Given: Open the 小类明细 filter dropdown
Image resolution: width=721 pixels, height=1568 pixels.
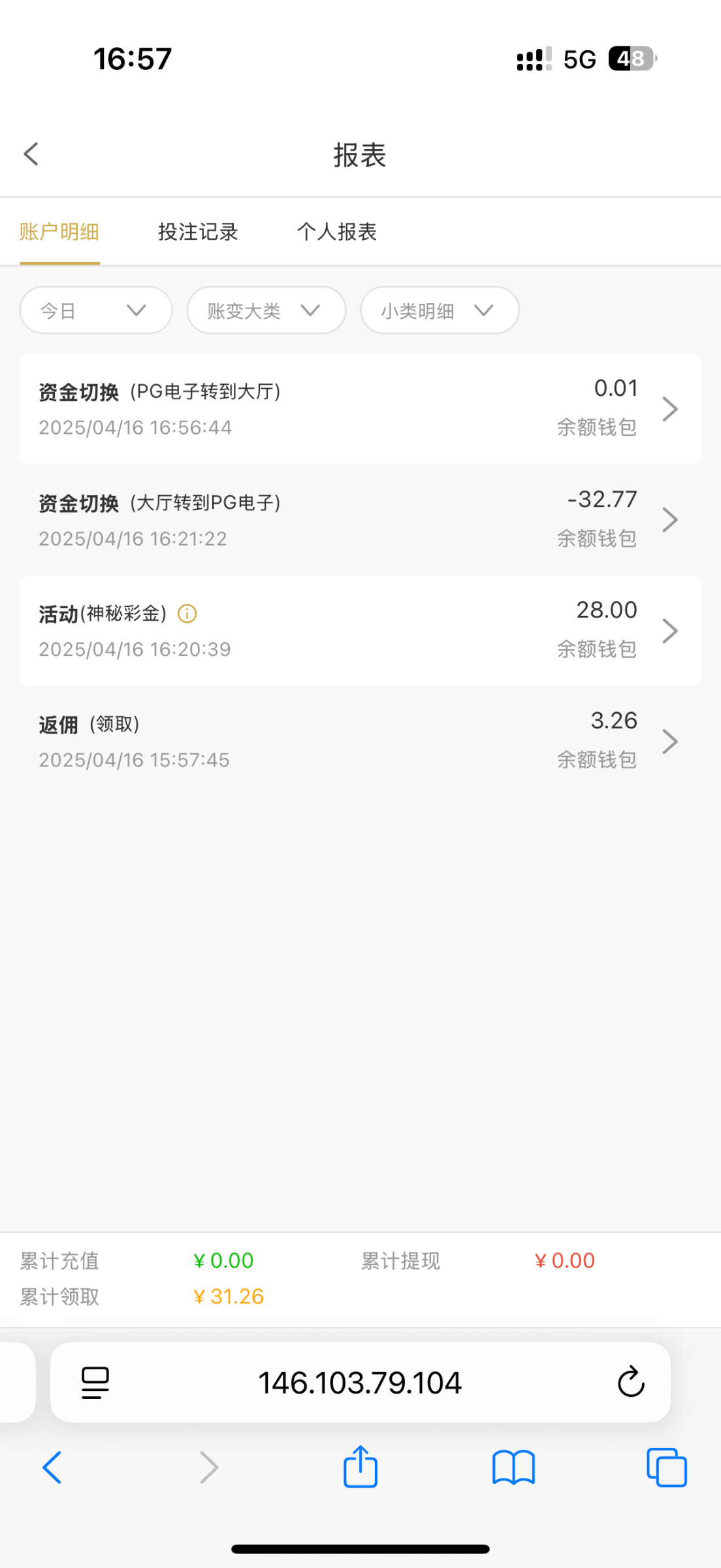Looking at the screenshot, I should (440, 310).
